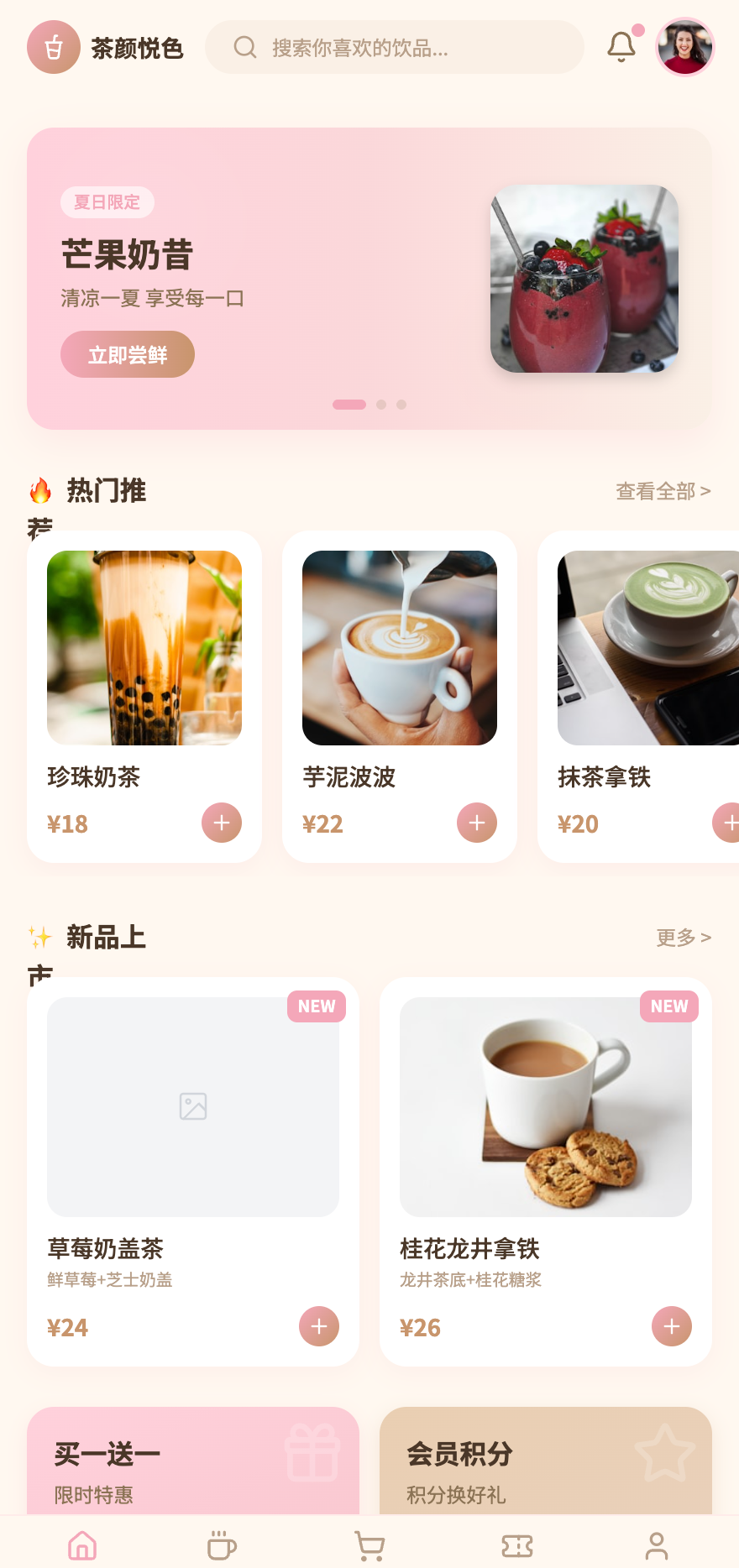
Task: Add 桂花龙井拿铁 to cart
Action: [672, 1326]
